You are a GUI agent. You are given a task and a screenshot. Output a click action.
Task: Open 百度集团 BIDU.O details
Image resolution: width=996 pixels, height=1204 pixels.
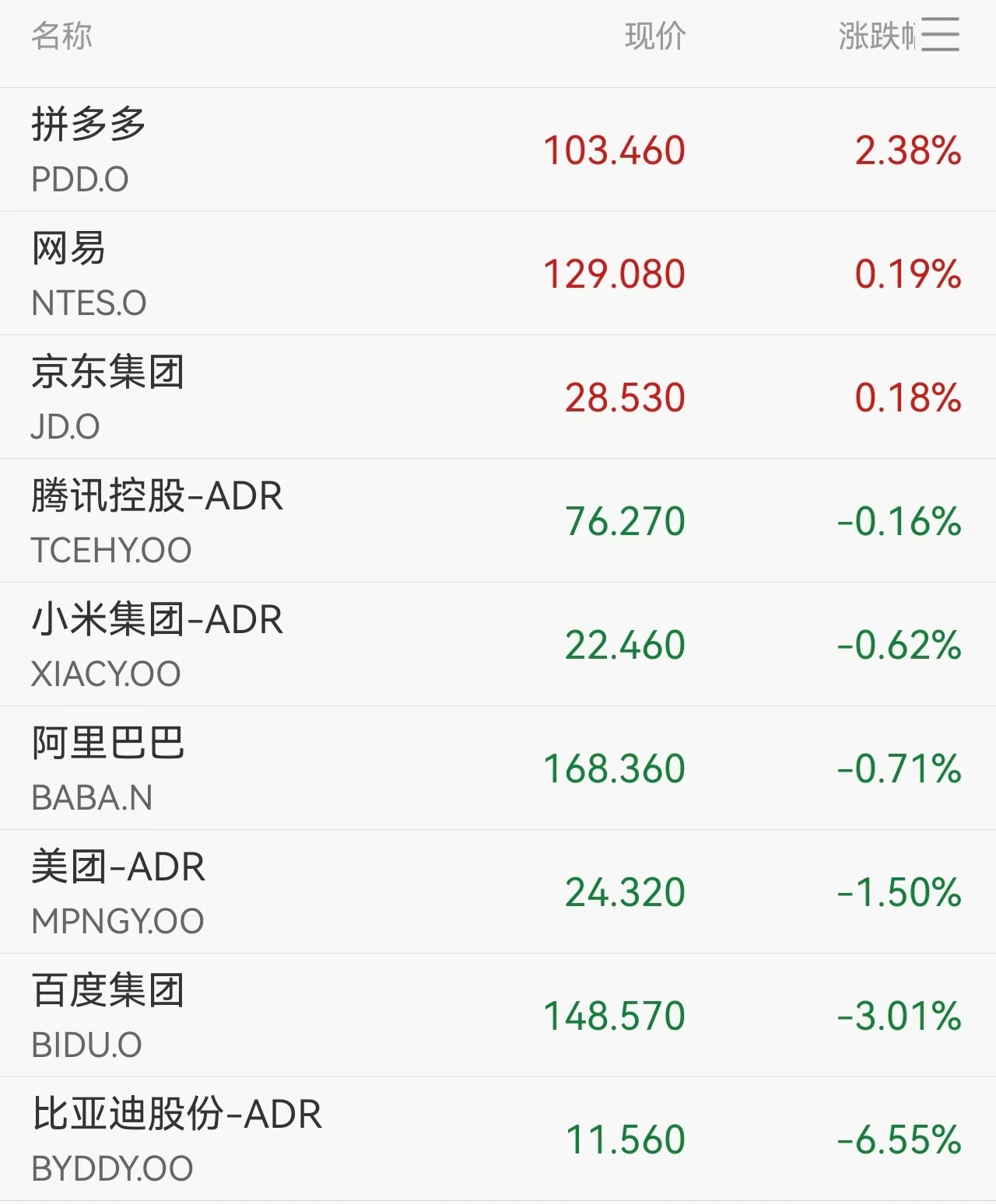[x=498, y=1015]
